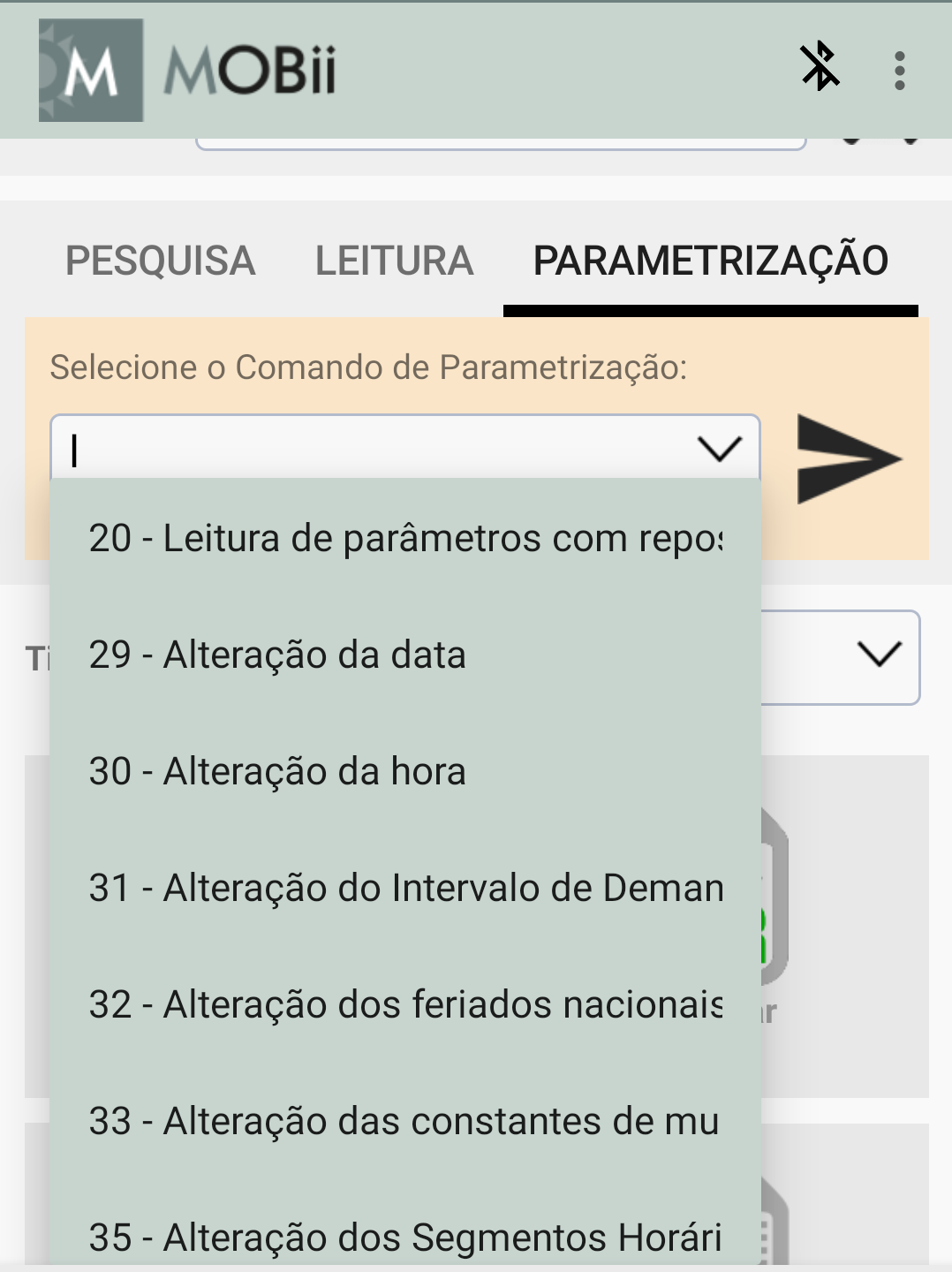This screenshot has width=952, height=1272.
Task: Open the three-dot overflow menu
Action: click(899, 71)
